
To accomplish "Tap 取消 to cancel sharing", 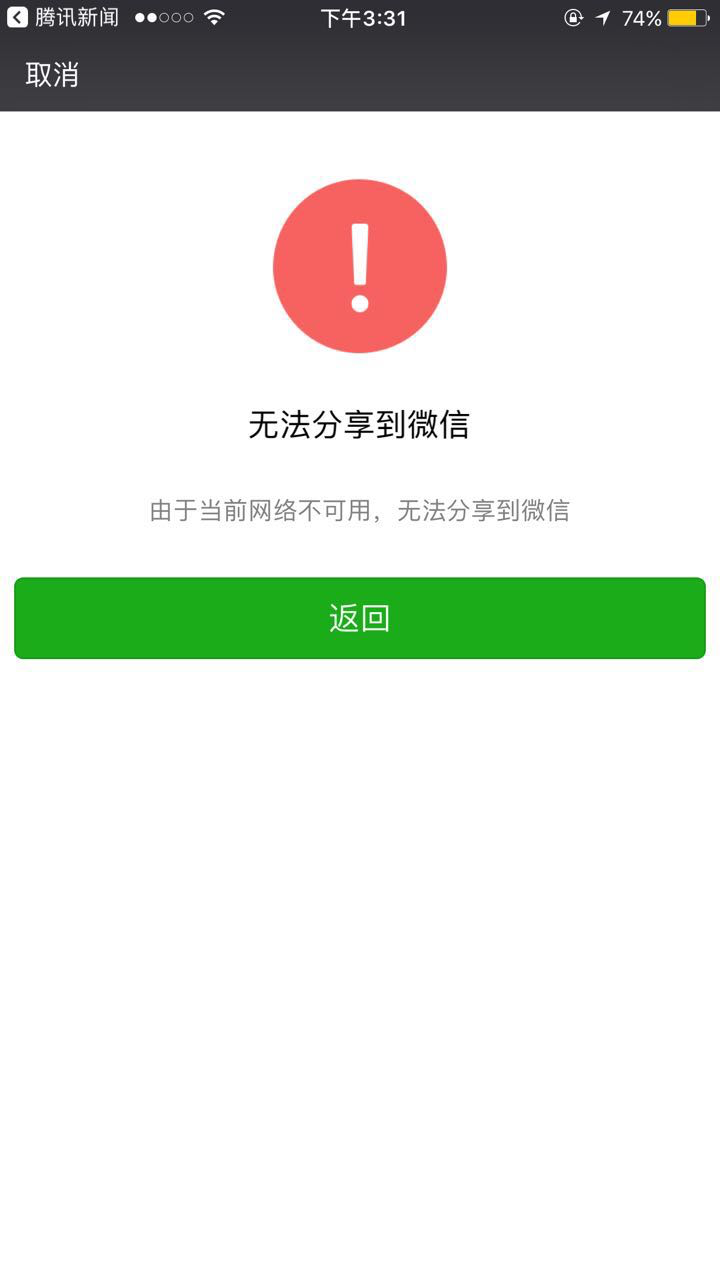I will [x=52, y=75].
